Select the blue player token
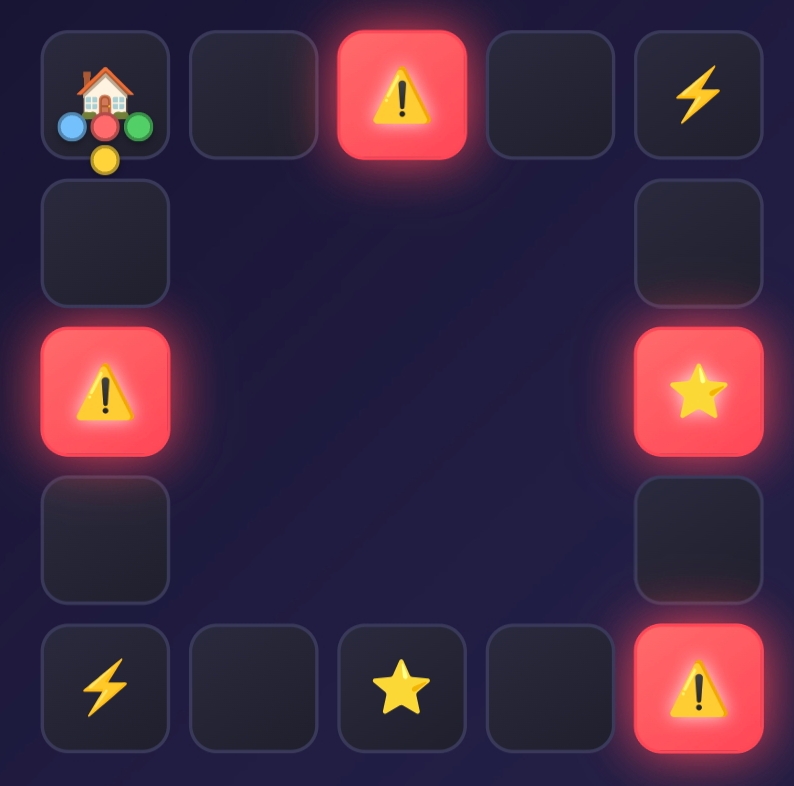Screen dimensions: 794x786 [x=72, y=127]
